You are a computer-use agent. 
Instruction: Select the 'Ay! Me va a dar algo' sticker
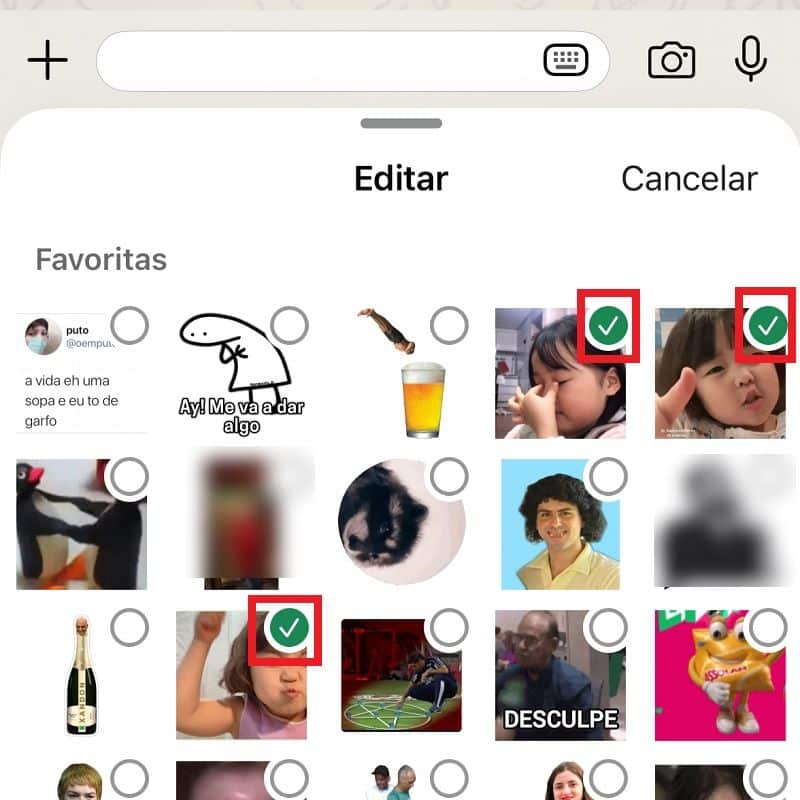(241, 372)
